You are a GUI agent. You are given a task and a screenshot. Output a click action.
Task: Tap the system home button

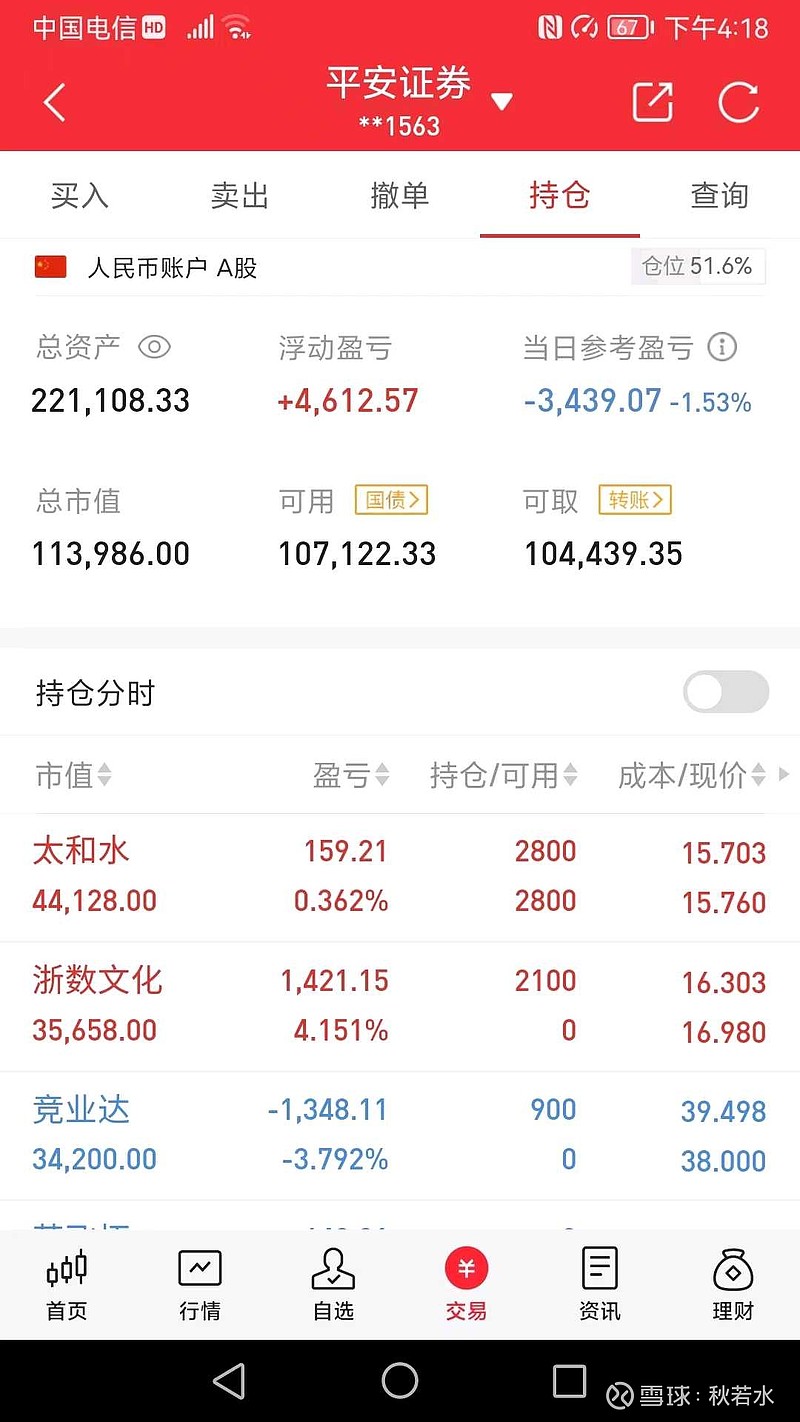point(400,1381)
